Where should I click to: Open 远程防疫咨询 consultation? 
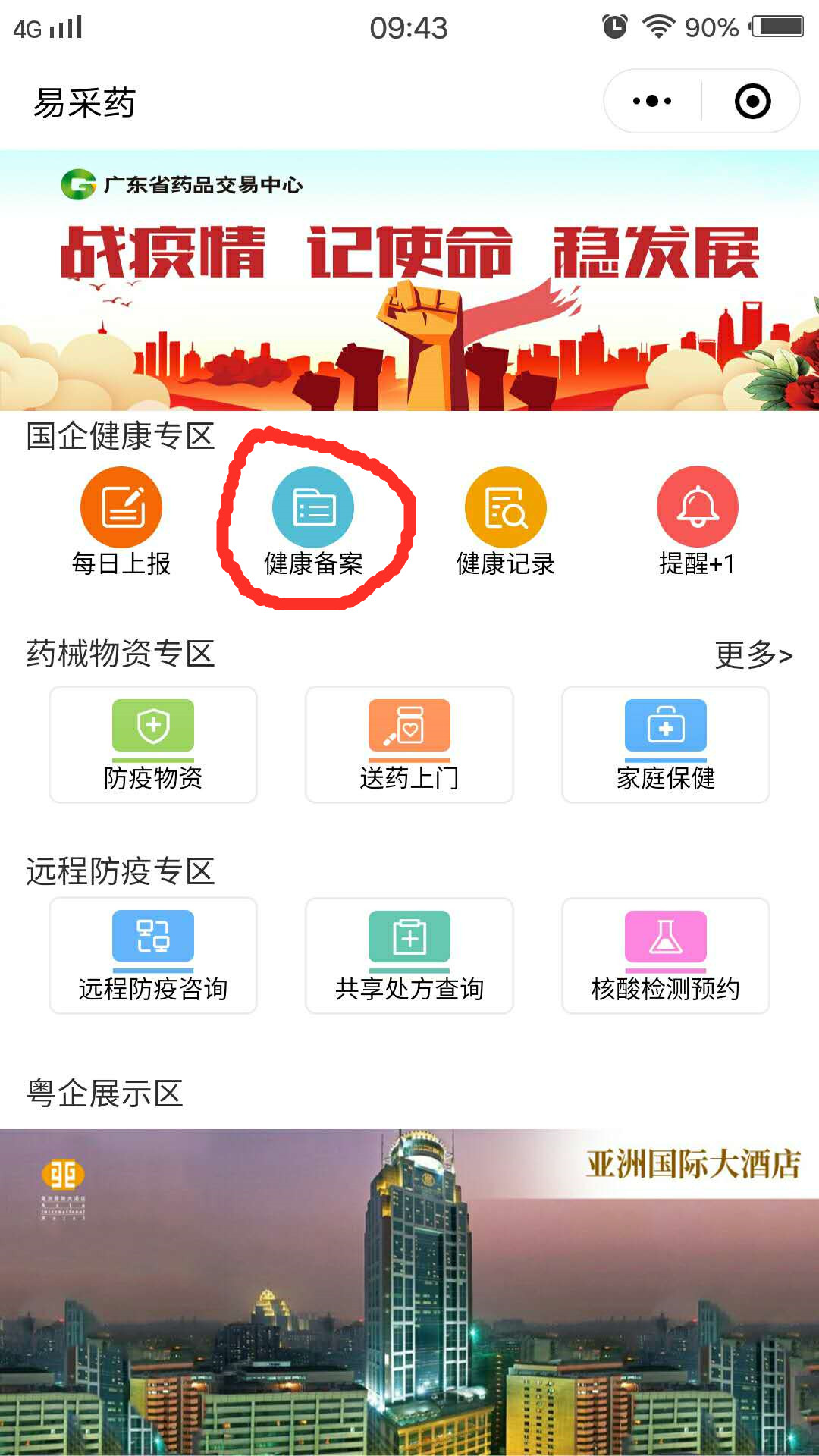click(153, 955)
